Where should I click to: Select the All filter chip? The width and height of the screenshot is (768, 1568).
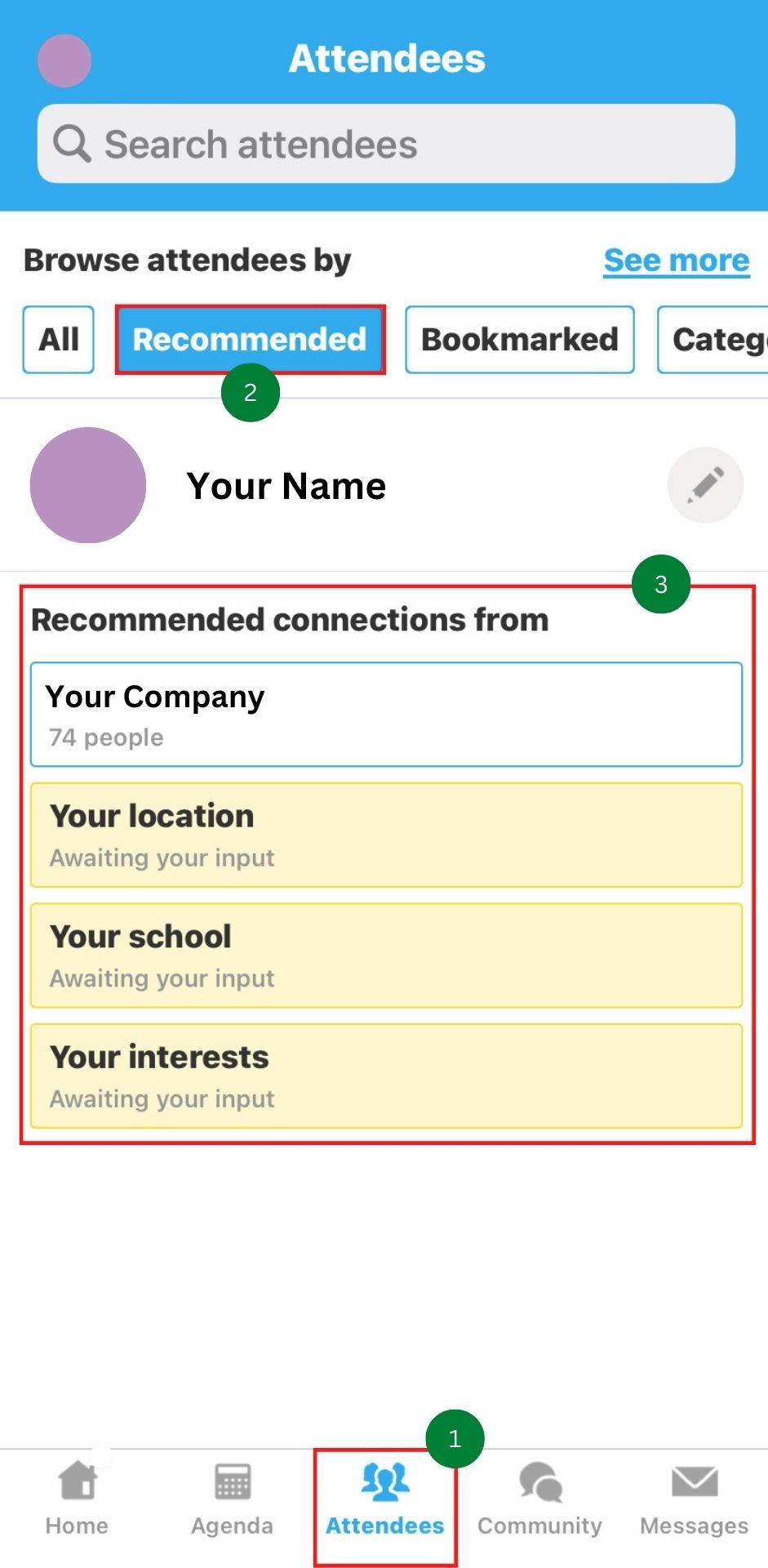[x=57, y=339]
